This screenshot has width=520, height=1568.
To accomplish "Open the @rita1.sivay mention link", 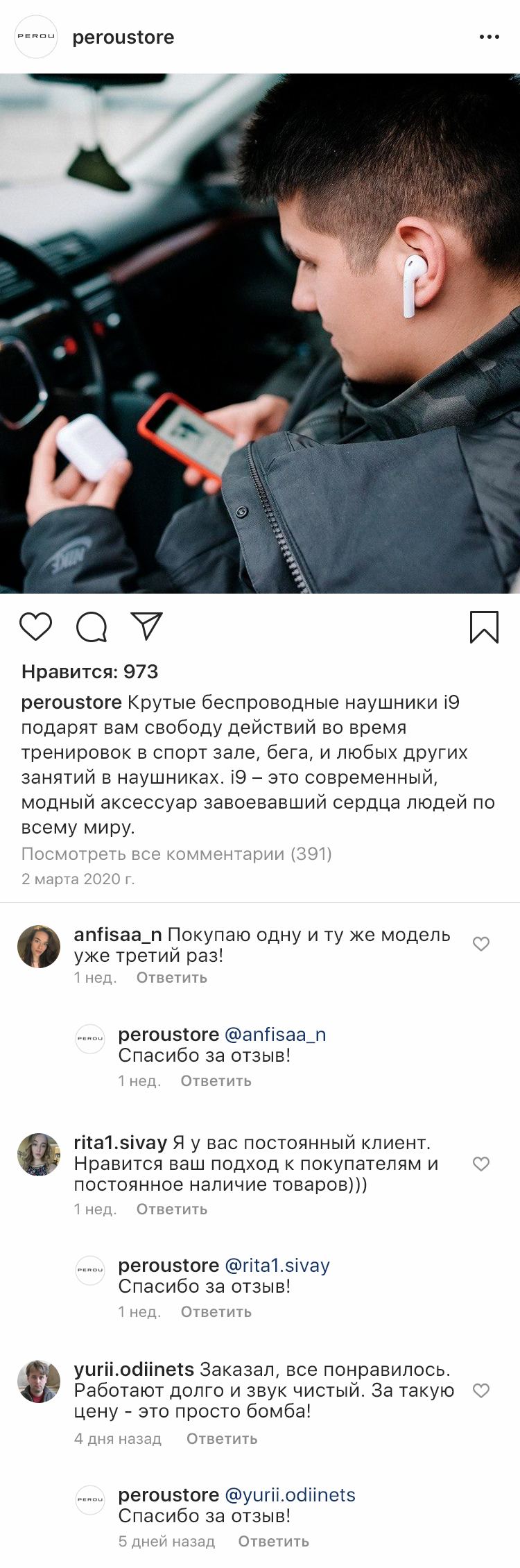I will (277, 1266).
